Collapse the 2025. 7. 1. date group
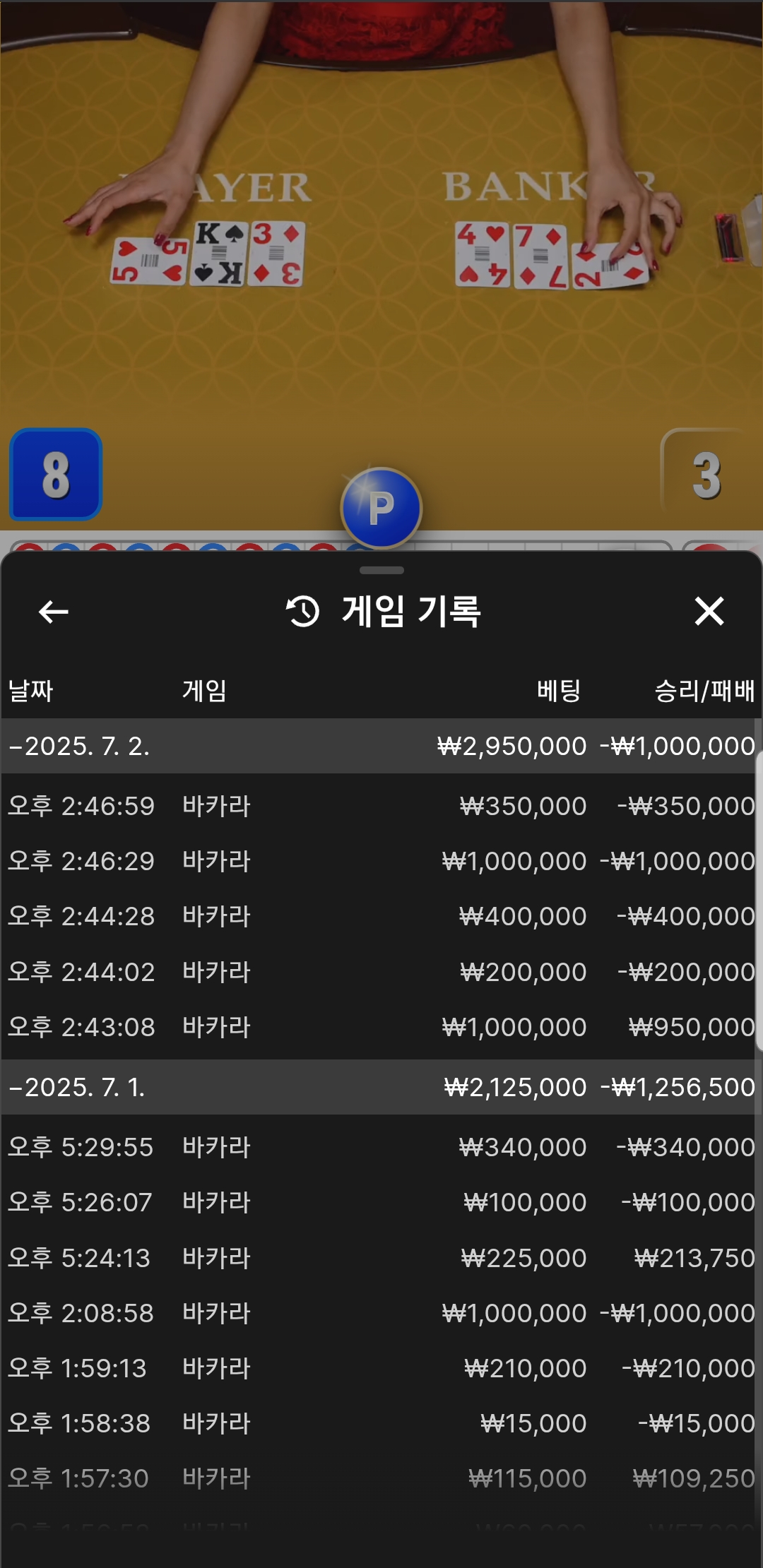The image size is (763, 1568). 76,1087
